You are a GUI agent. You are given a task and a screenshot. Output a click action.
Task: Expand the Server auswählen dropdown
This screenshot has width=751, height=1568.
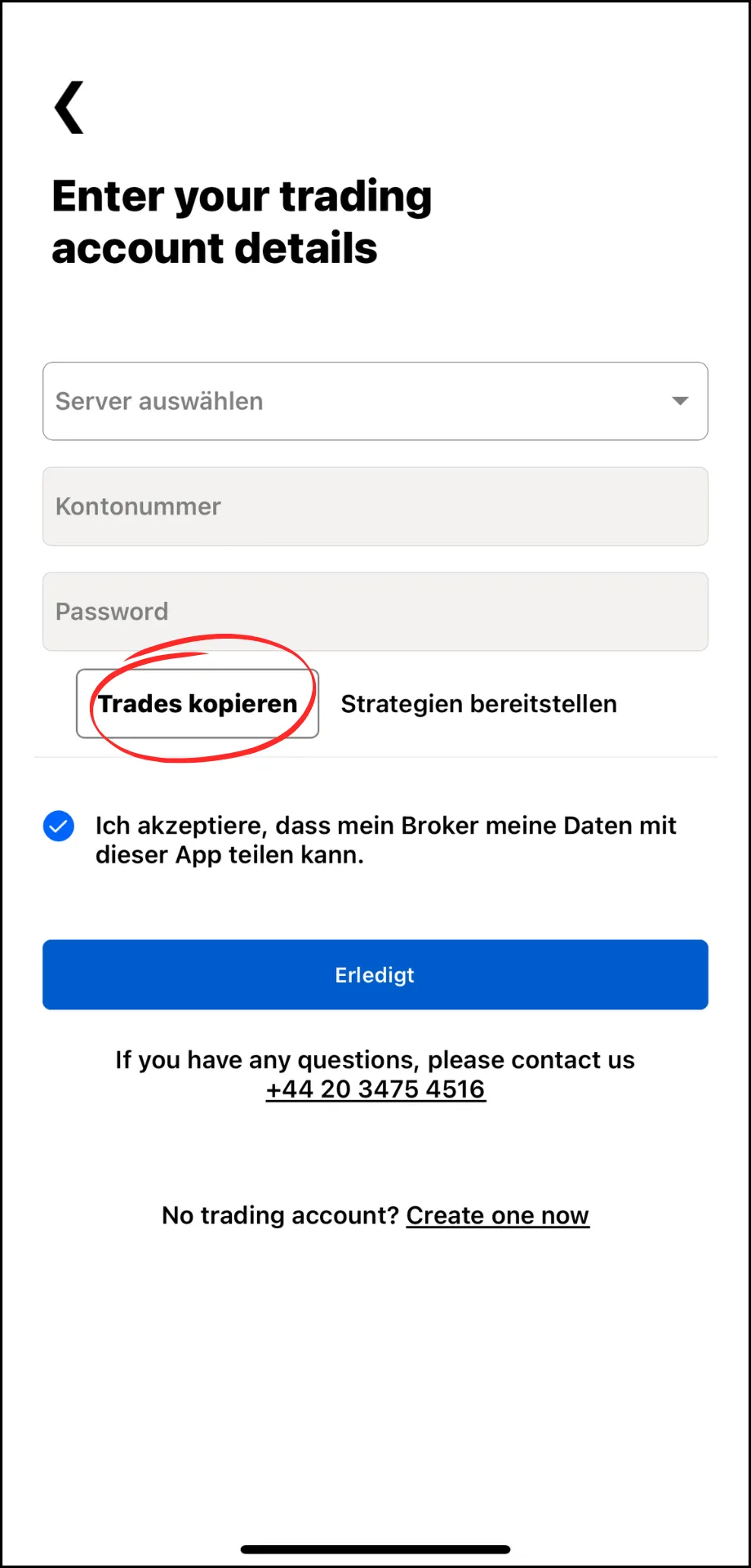tap(375, 401)
